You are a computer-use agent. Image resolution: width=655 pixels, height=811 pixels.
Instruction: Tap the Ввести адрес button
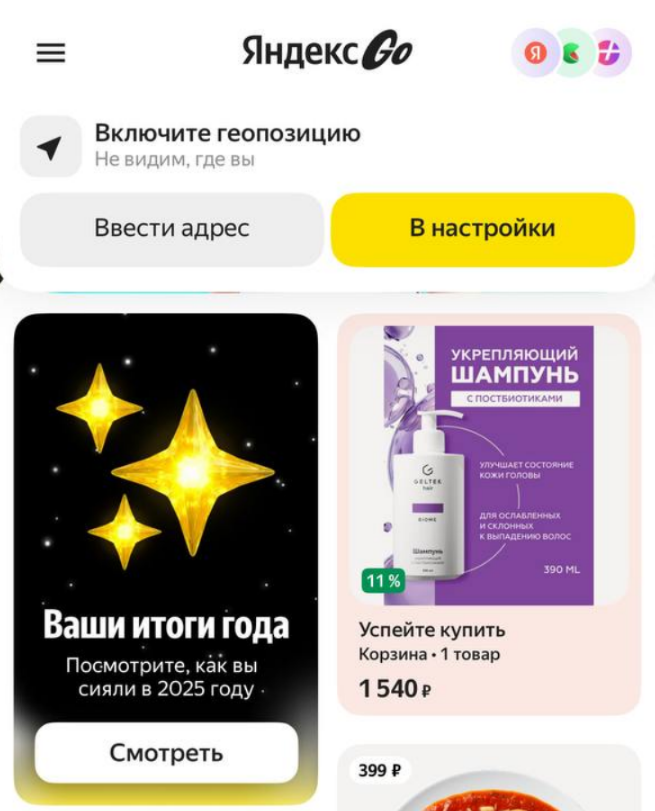click(171, 229)
